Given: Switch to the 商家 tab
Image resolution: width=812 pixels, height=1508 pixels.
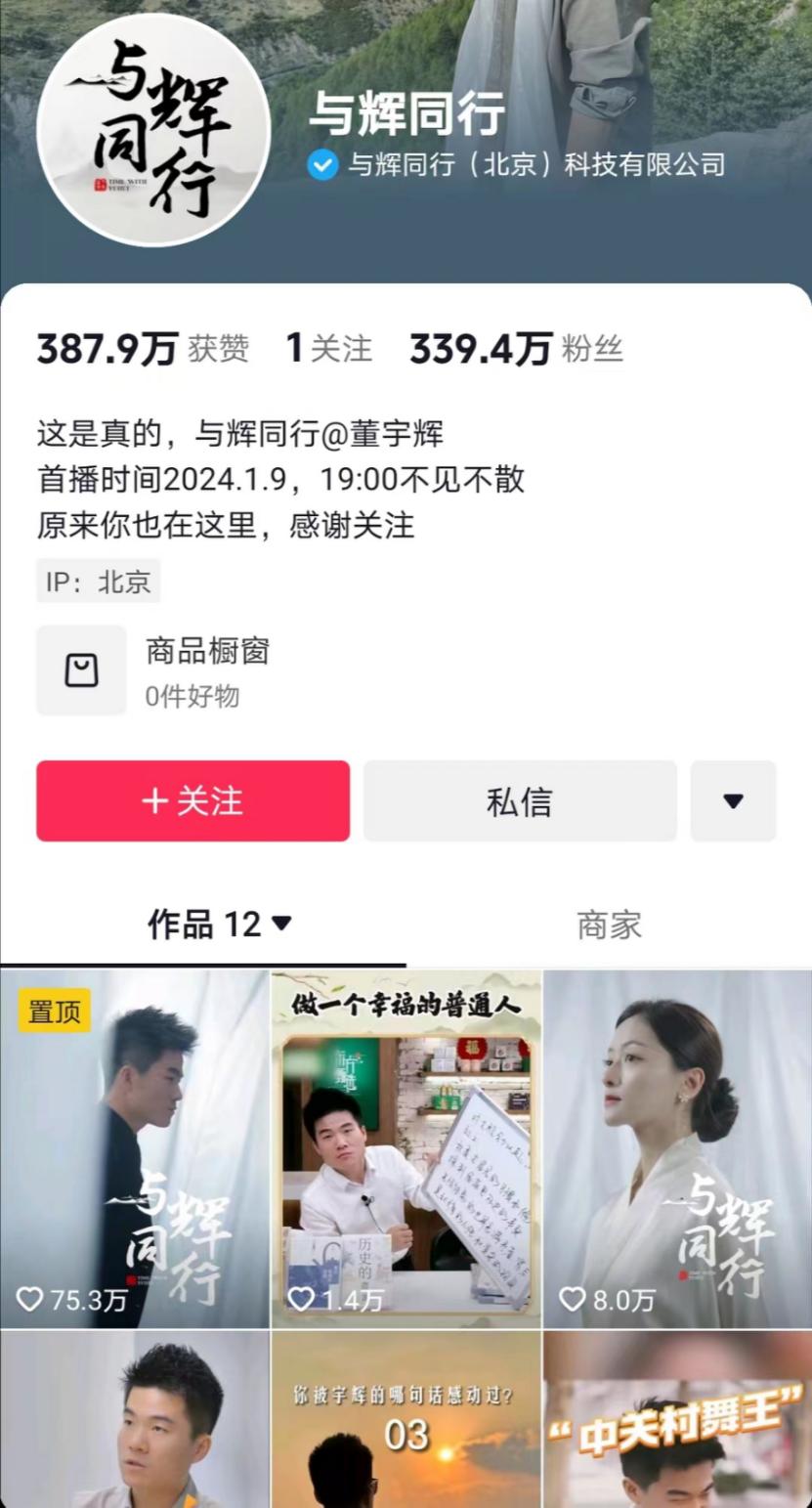Looking at the screenshot, I should coord(609,925).
